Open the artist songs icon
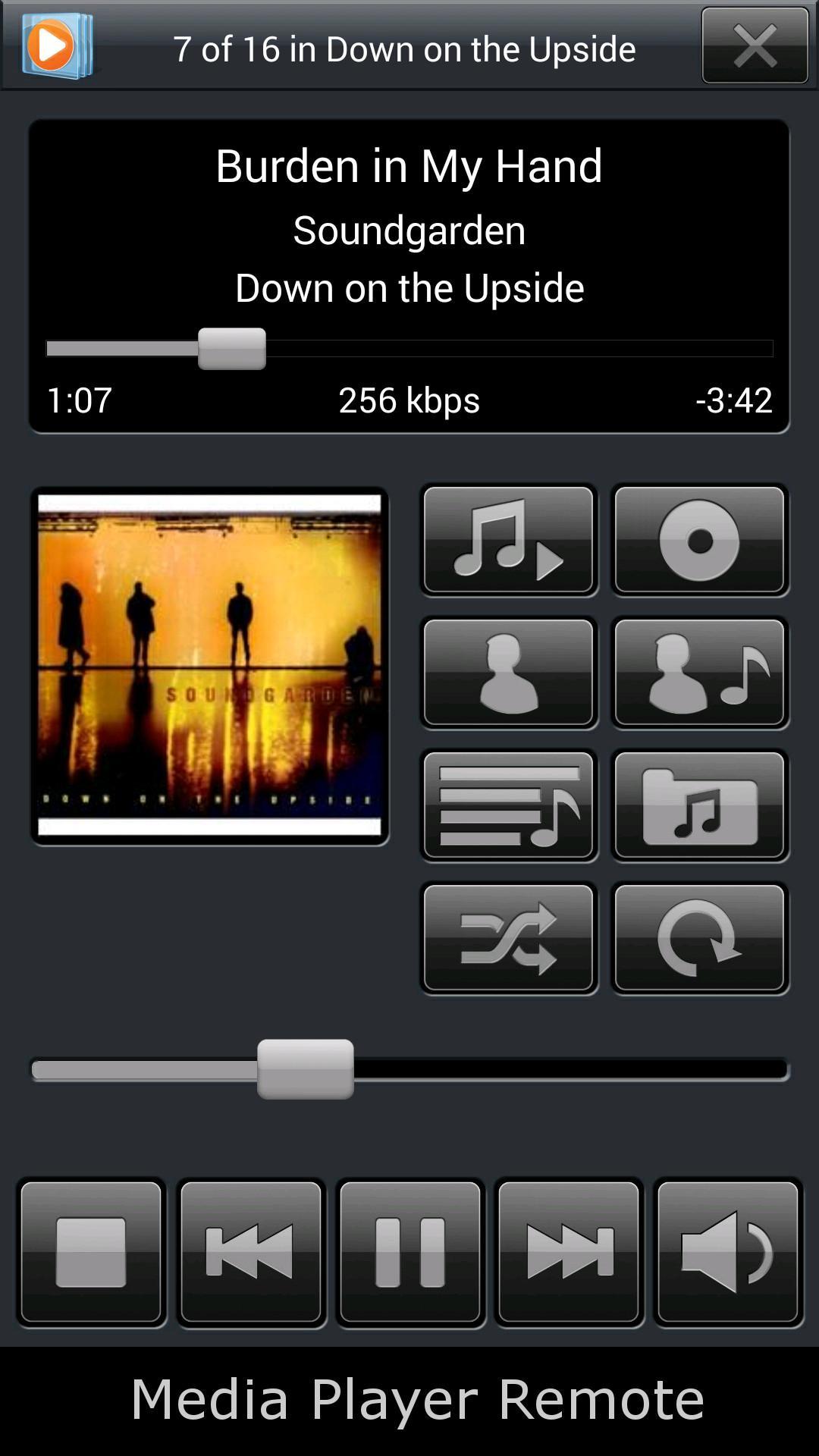 699,673
